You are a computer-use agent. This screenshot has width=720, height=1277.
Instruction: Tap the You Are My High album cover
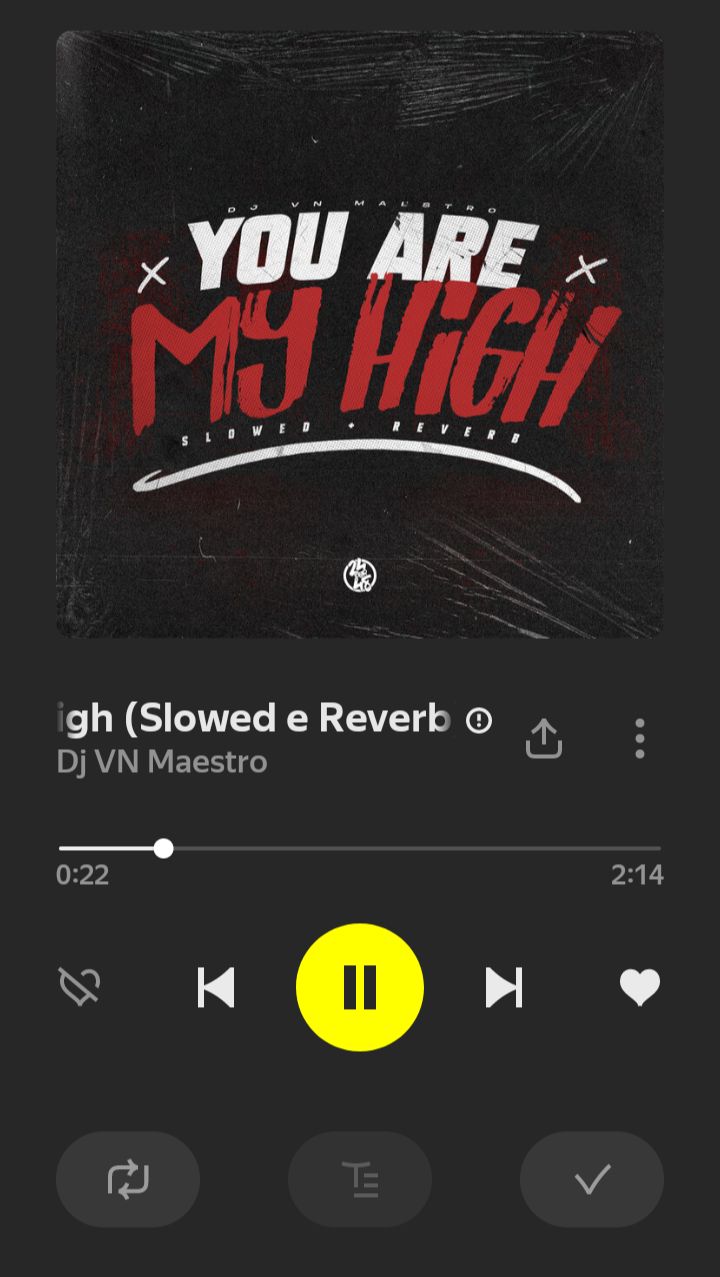point(360,334)
